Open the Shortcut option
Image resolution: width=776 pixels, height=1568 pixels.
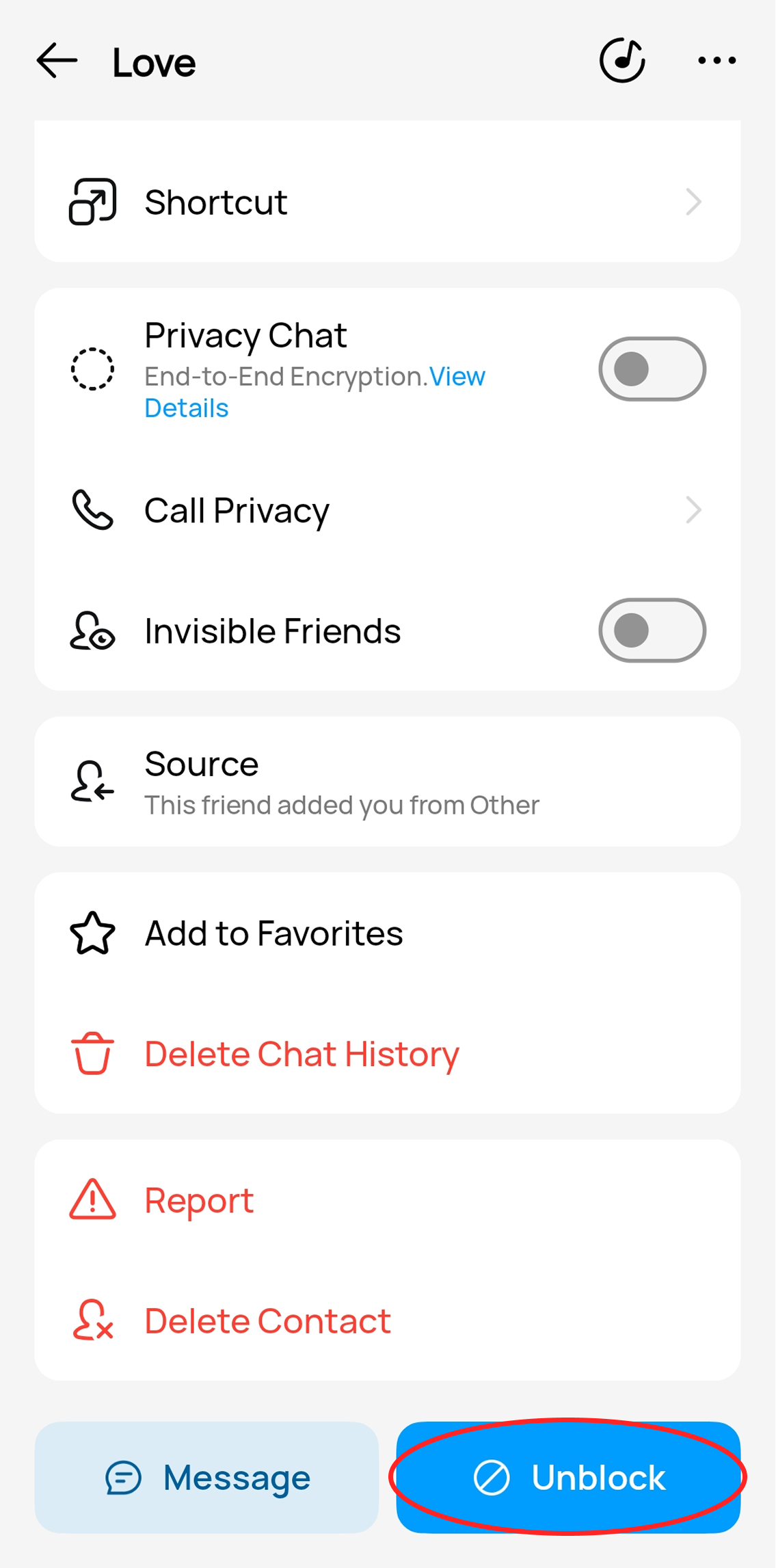pos(388,202)
